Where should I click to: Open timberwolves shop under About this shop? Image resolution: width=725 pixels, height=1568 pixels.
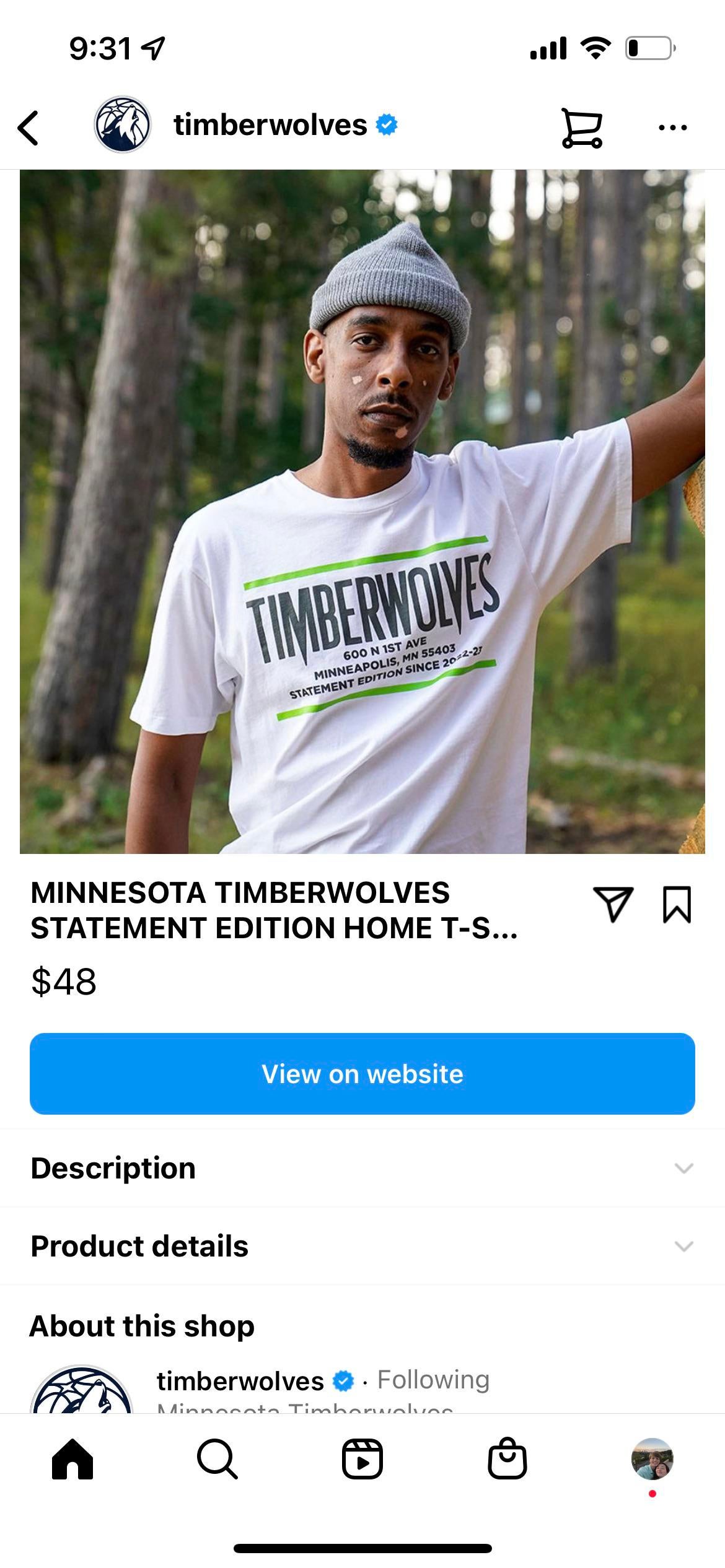(x=240, y=1380)
